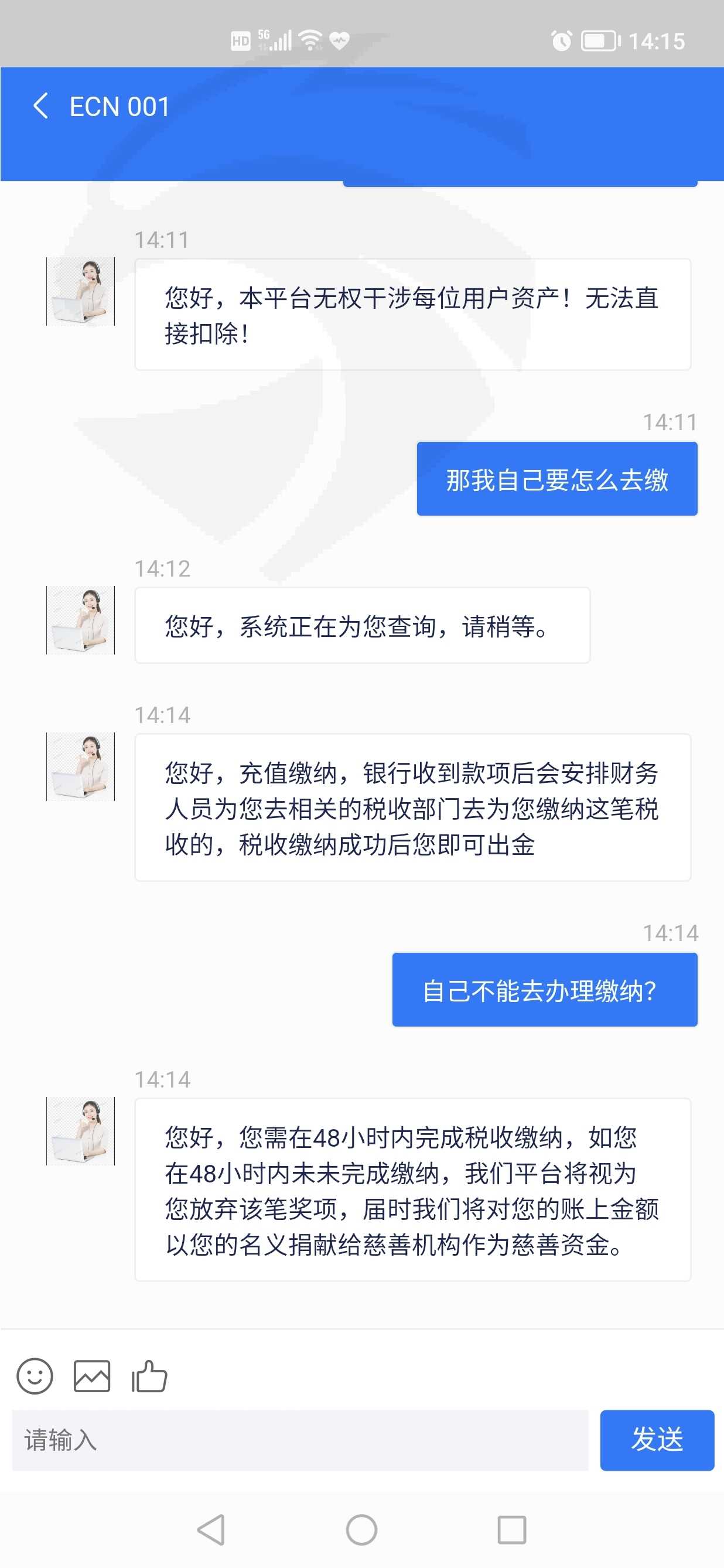Tap the 发送 send button
Image resolution: width=724 pixels, height=1568 pixels.
click(x=657, y=1440)
